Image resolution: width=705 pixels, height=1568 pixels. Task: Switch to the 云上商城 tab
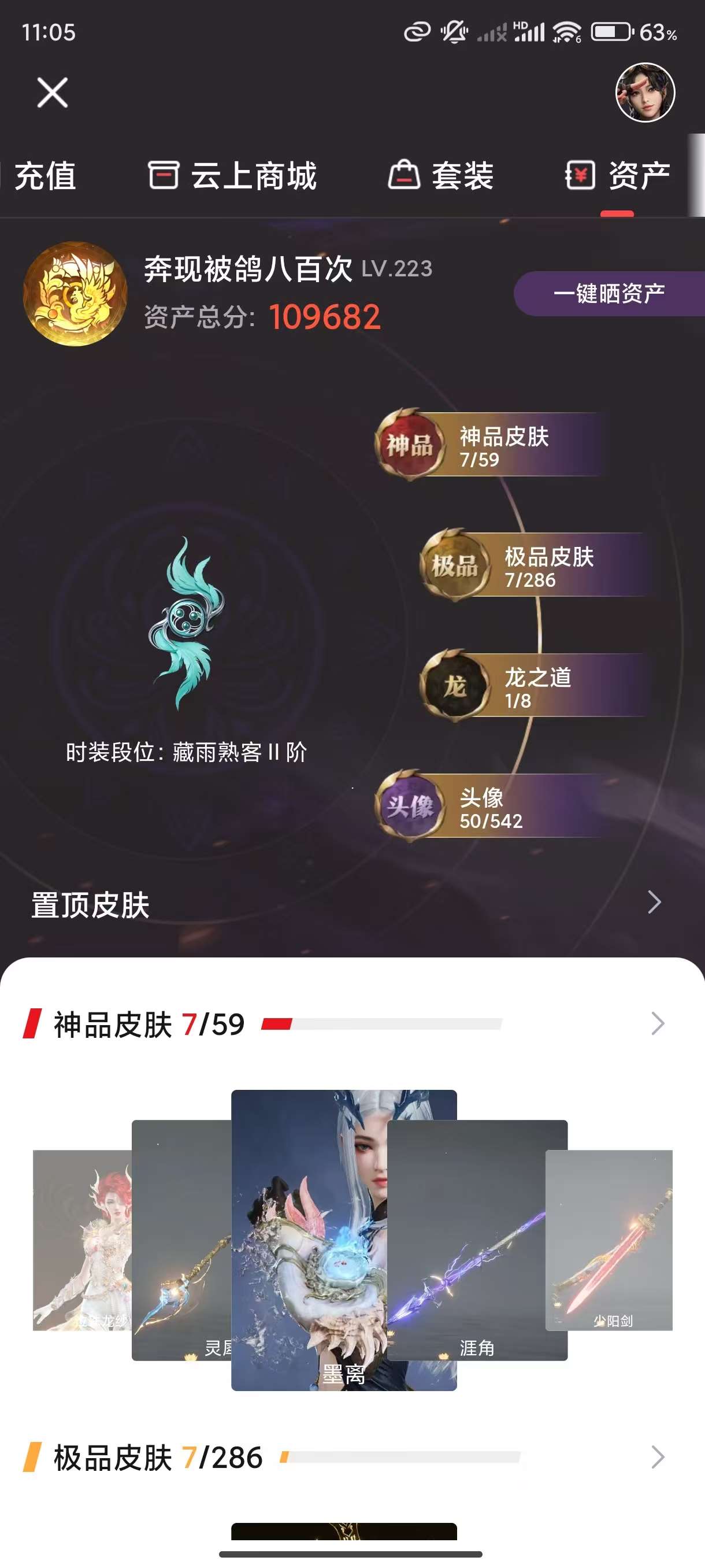(x=232, y=176)
